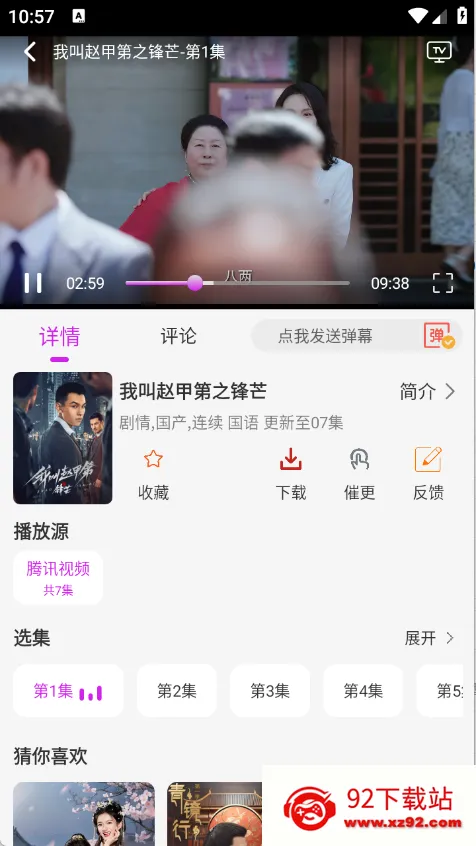
Task: Open the 我叫赵甲第之锋芒 poster
Action: pyautogui.click(x=63, y=438)
